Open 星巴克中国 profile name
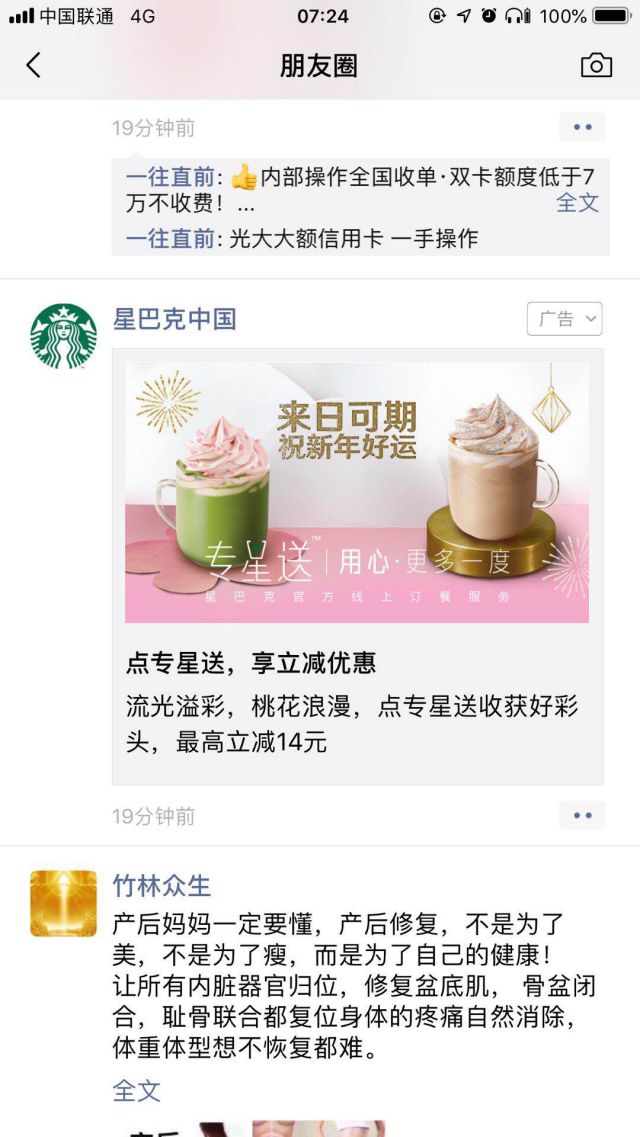This screenshot has width=640, height=1137. (x=174, y=319)
